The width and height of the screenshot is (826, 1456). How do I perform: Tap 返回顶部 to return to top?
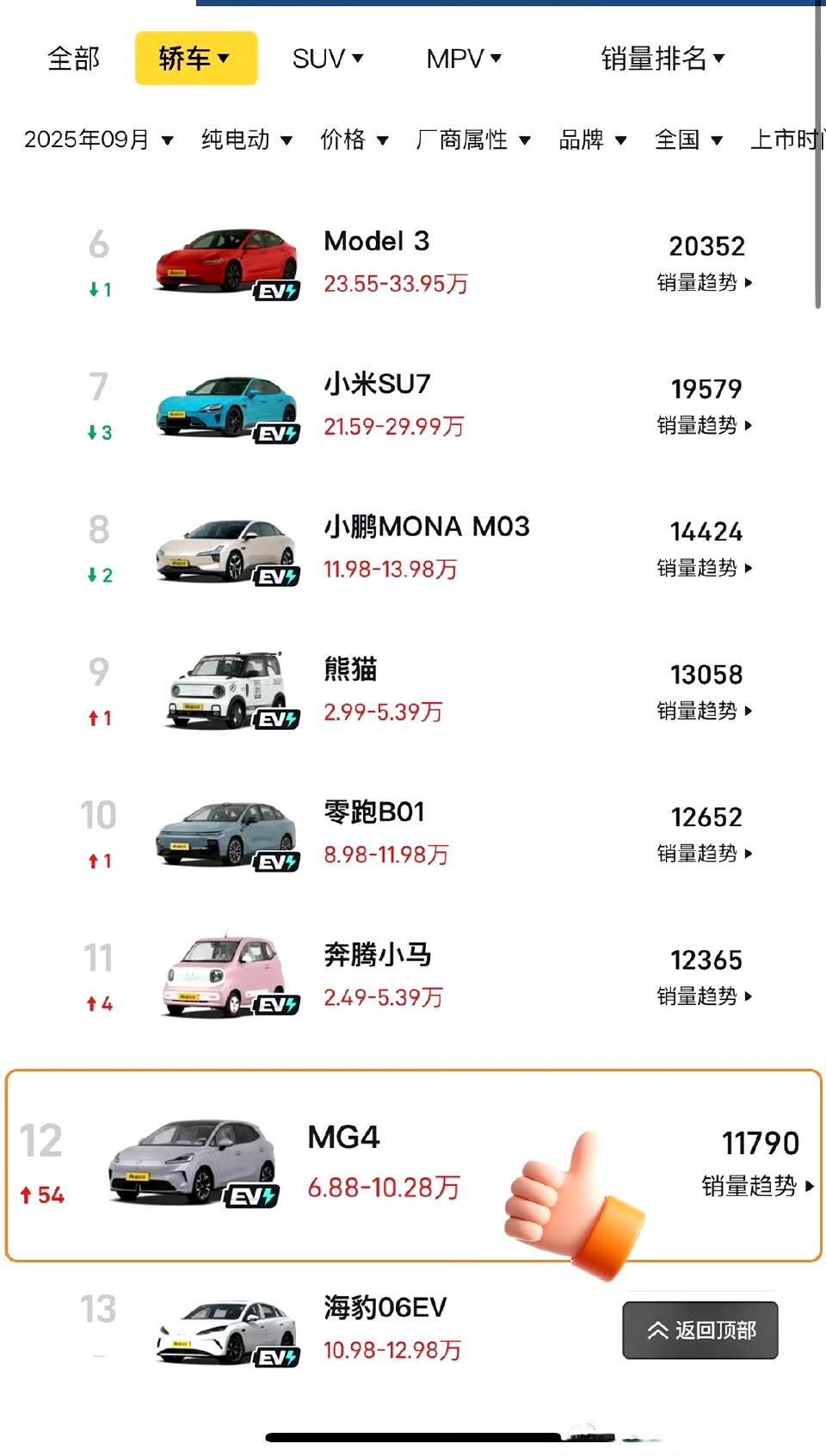700,1330
